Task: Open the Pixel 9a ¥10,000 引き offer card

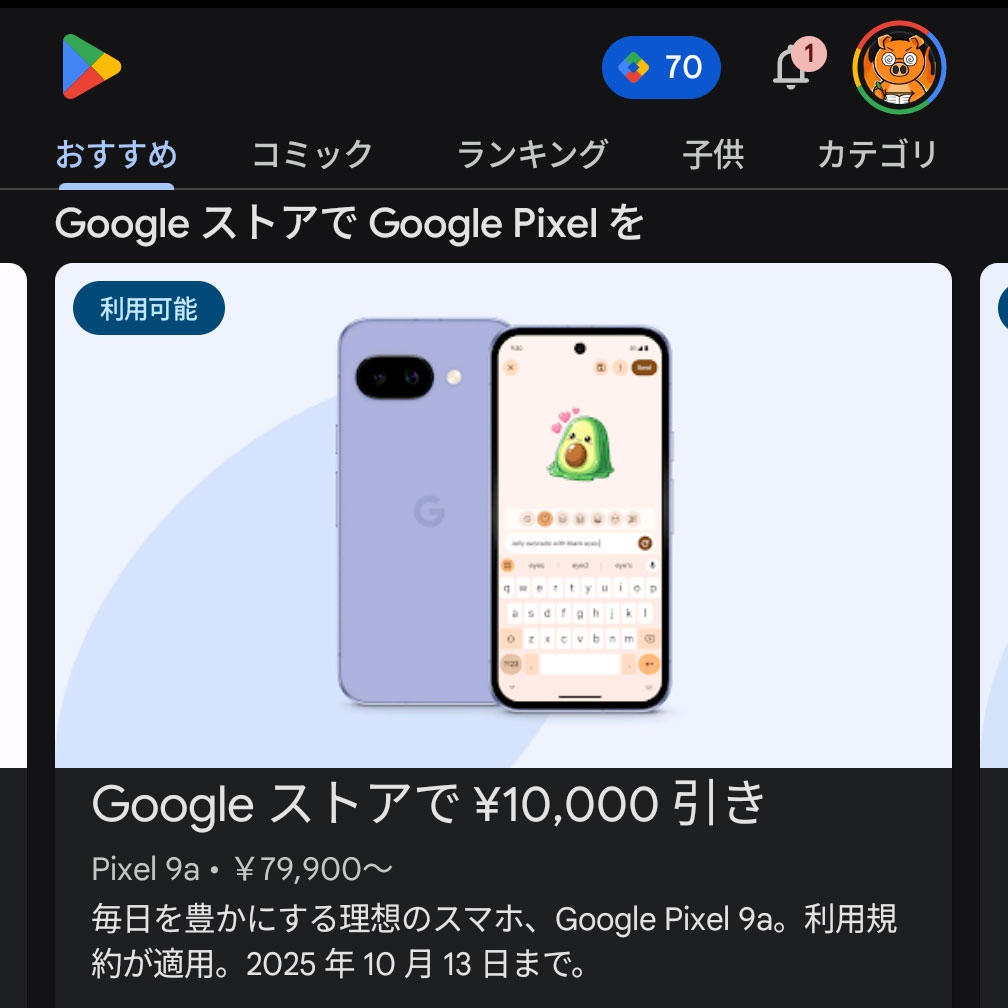Action: (503, 600)
